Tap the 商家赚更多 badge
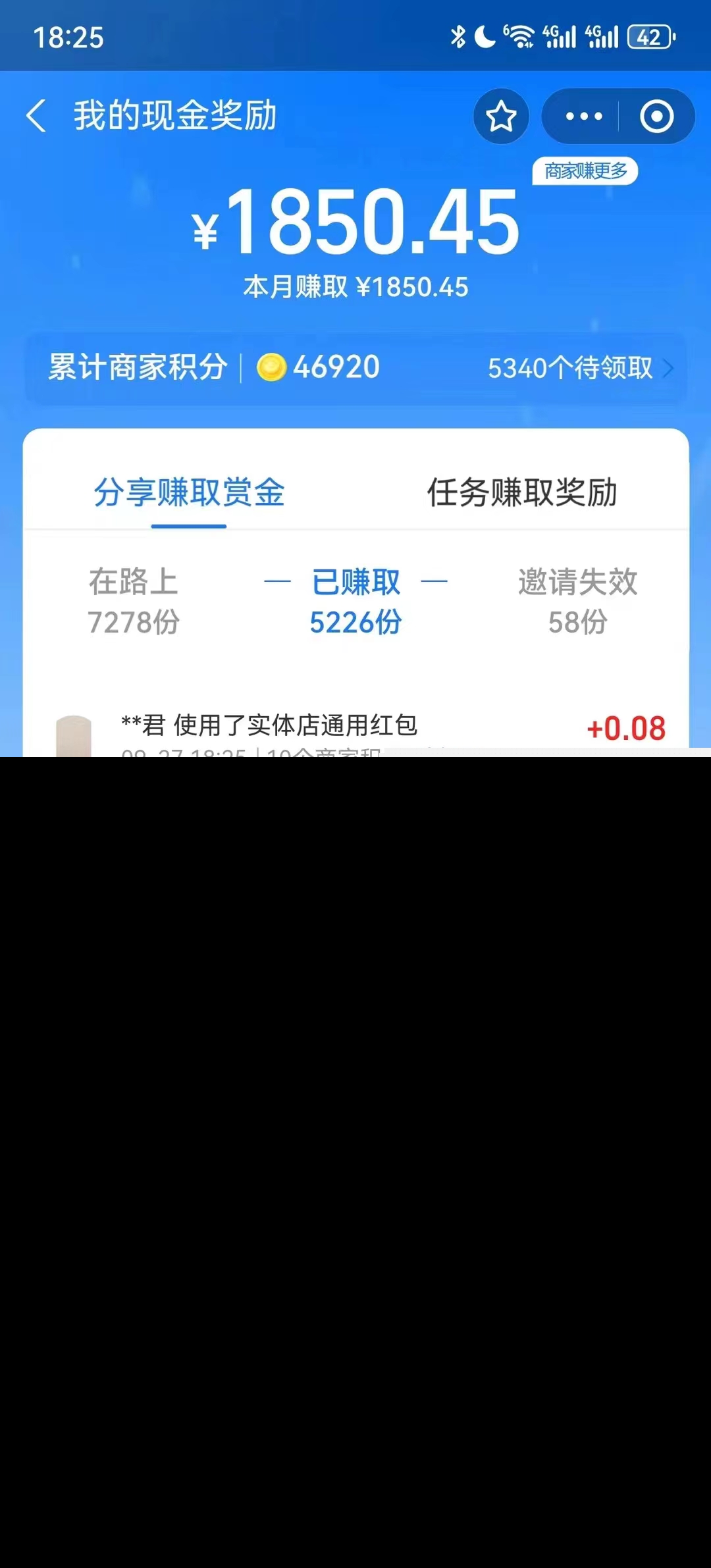The width and height of the screenshot is (711, 1568). tap(585, 171)
